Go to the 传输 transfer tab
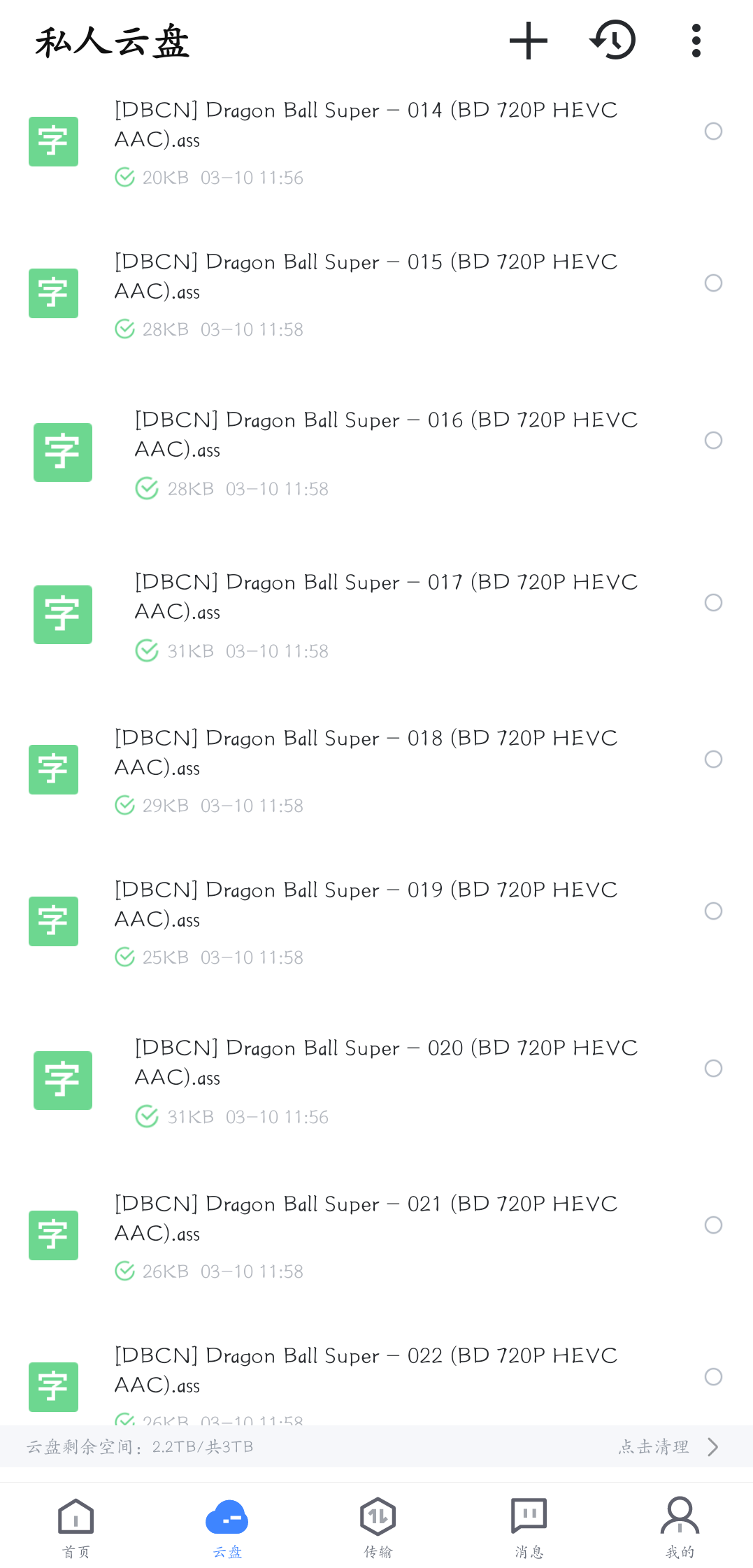The height and width of the screenshot is (1568, 753). (378, 1527)
